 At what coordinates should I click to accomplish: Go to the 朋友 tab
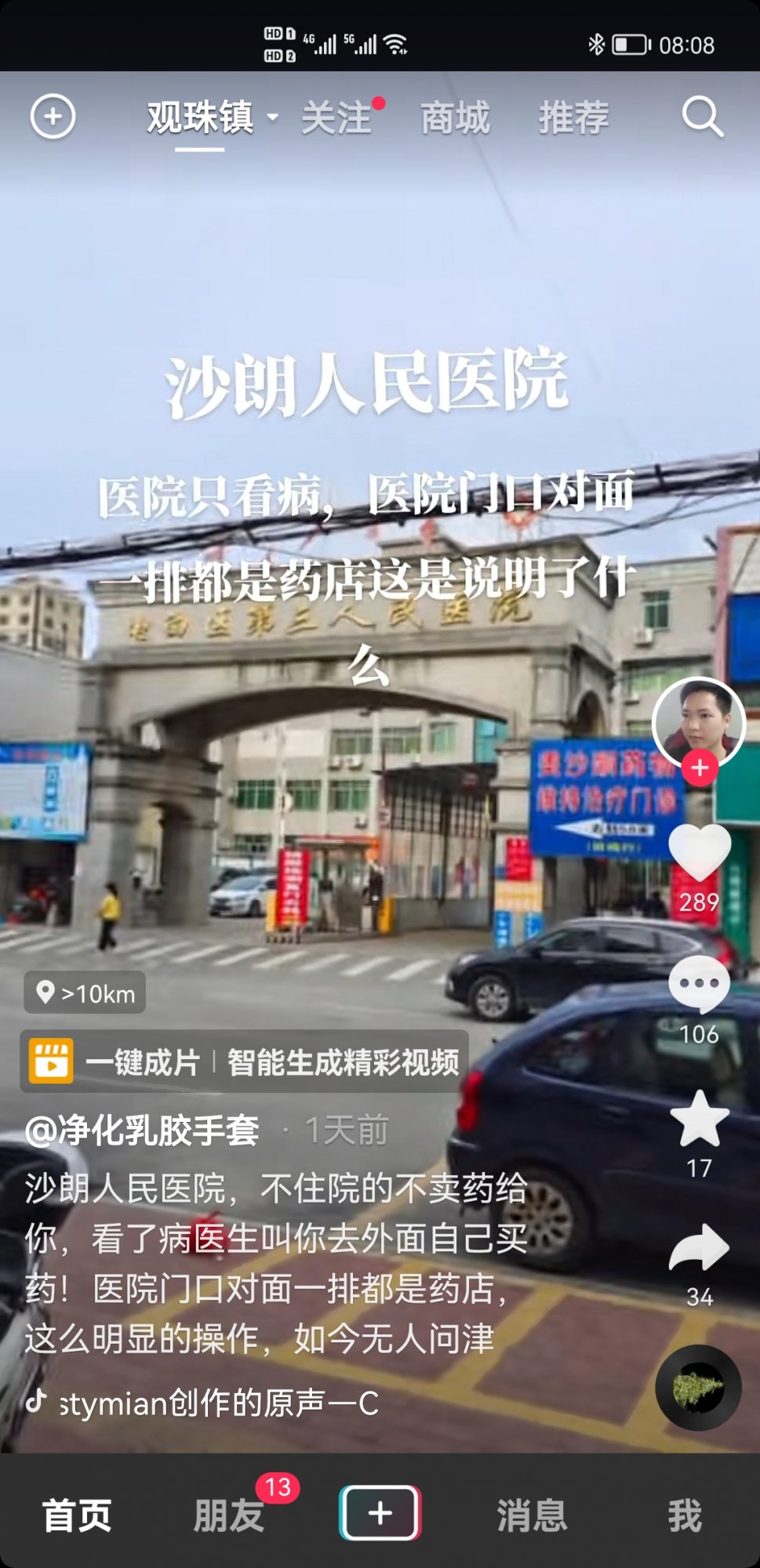pyautogui.click(x=229, y=1515)
